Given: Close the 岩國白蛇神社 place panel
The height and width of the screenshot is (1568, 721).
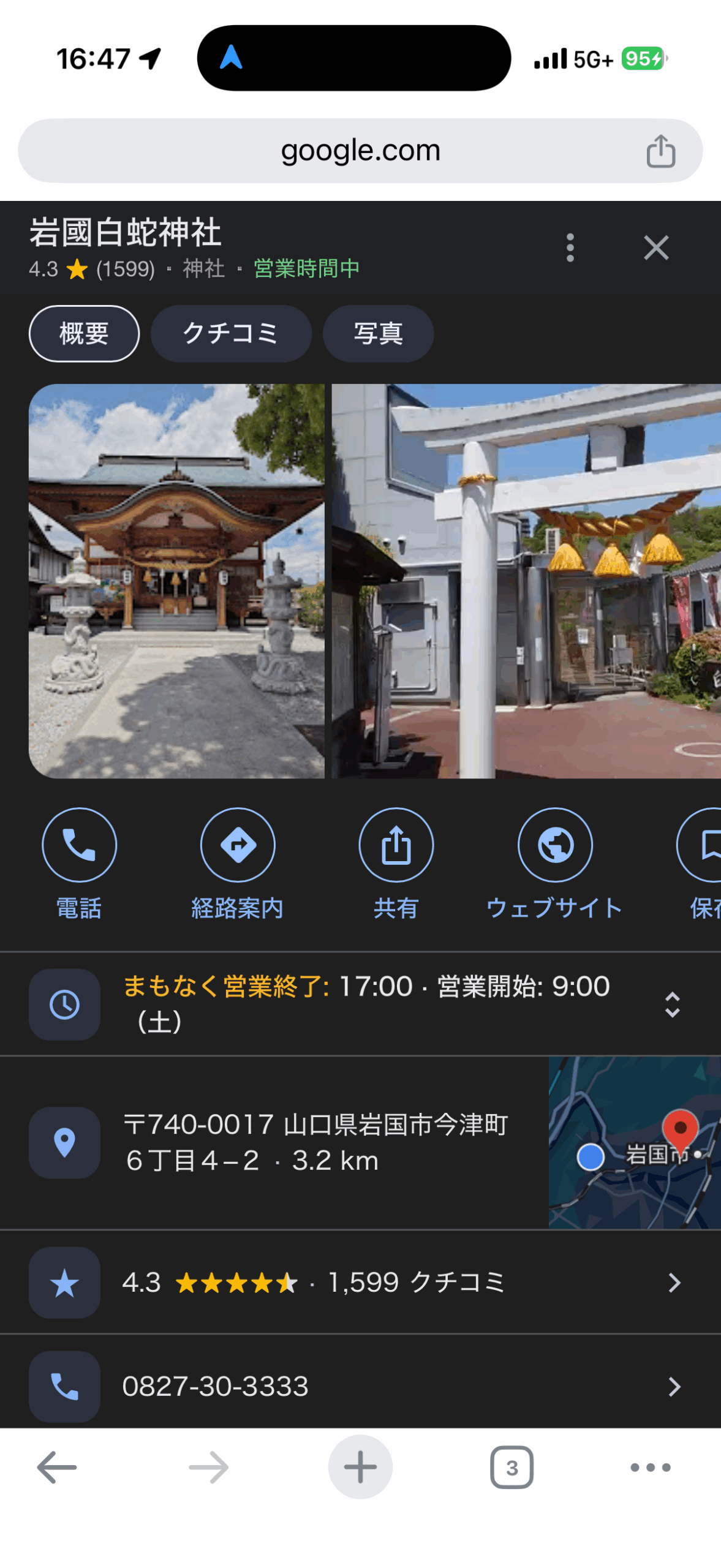Looking at the screenshot, I should [x=655, y=247].
